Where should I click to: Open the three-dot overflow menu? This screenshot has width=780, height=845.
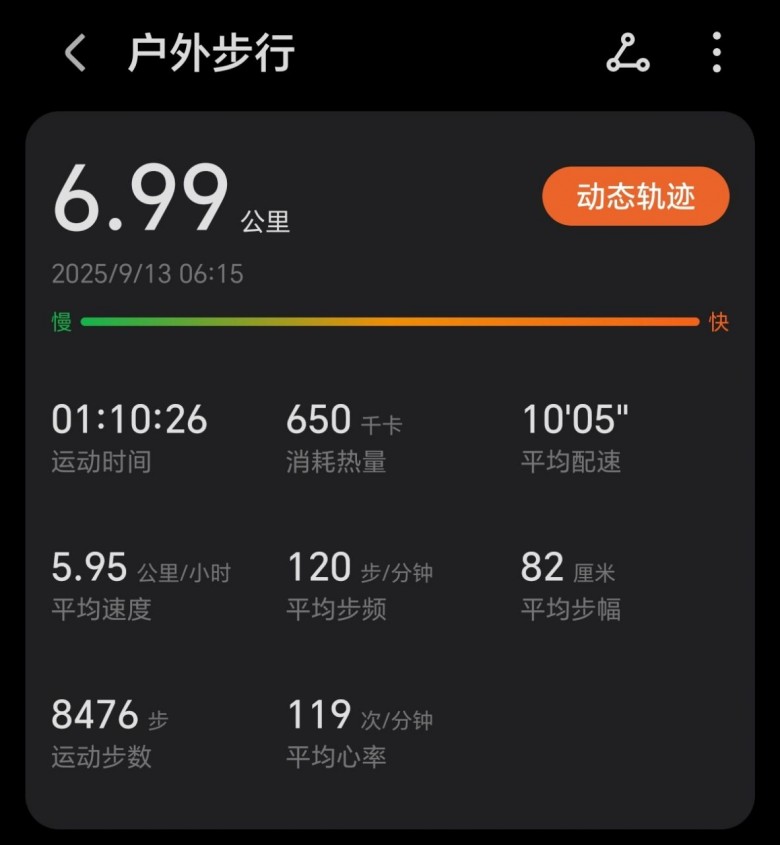click(x=716, y=53)
